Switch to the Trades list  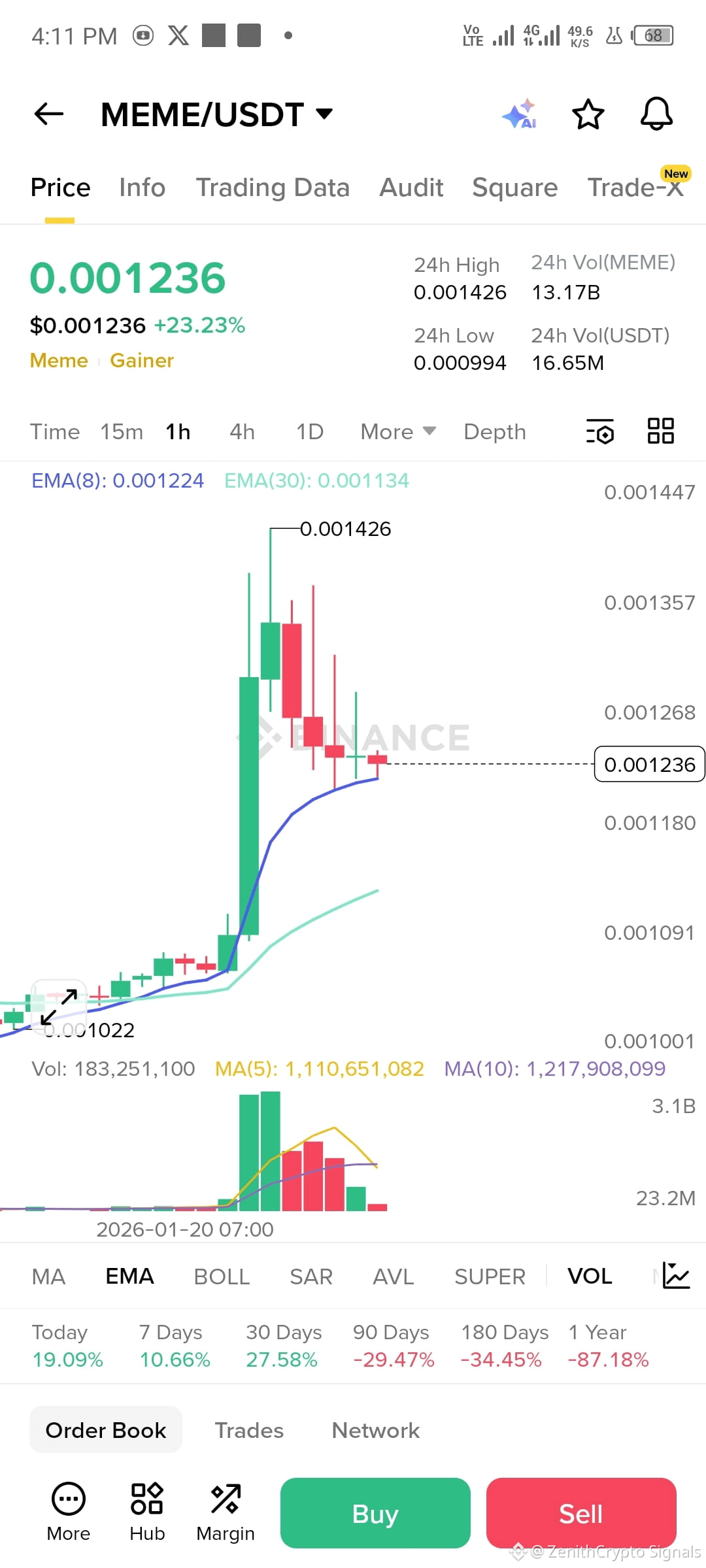(249, 1431)
